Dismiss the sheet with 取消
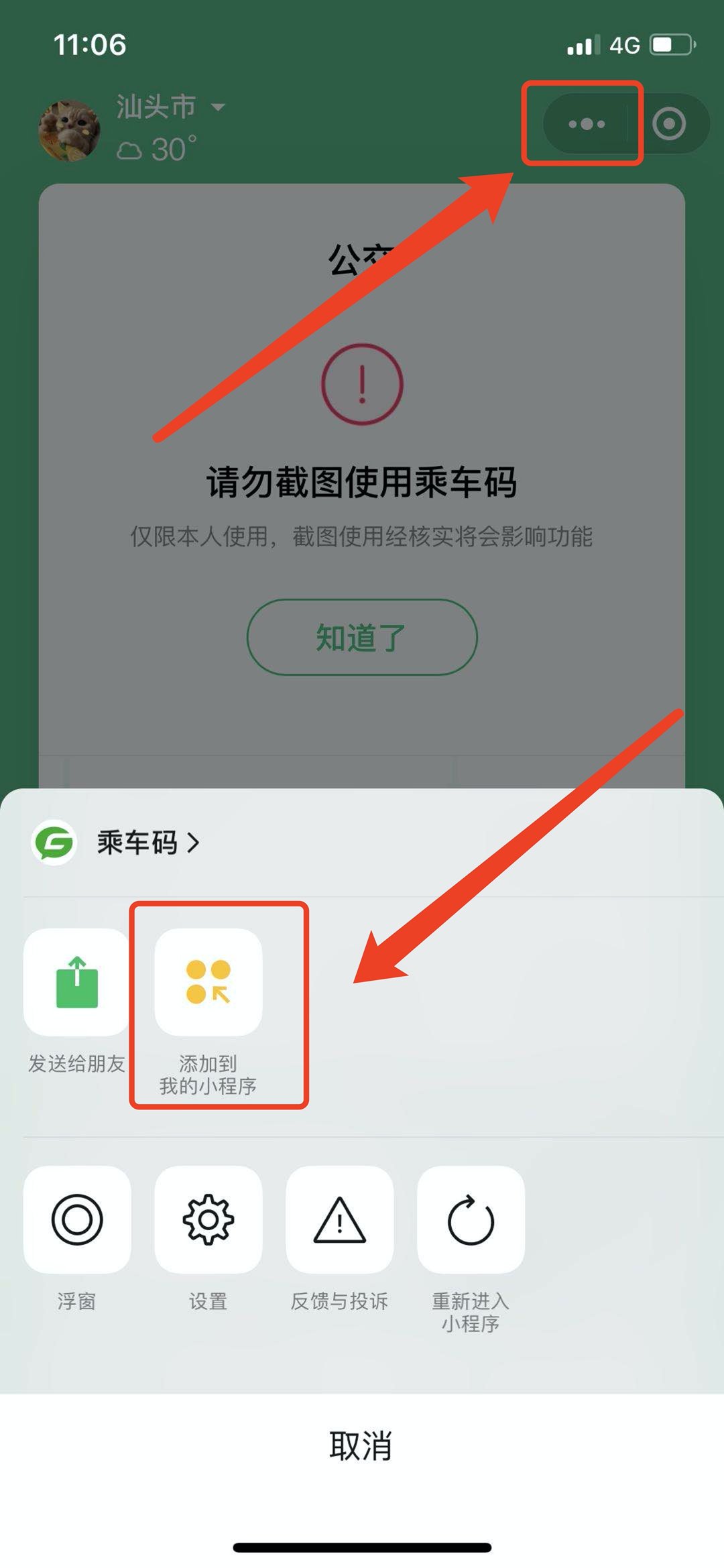724x1568 pixels. point(361,1446)
